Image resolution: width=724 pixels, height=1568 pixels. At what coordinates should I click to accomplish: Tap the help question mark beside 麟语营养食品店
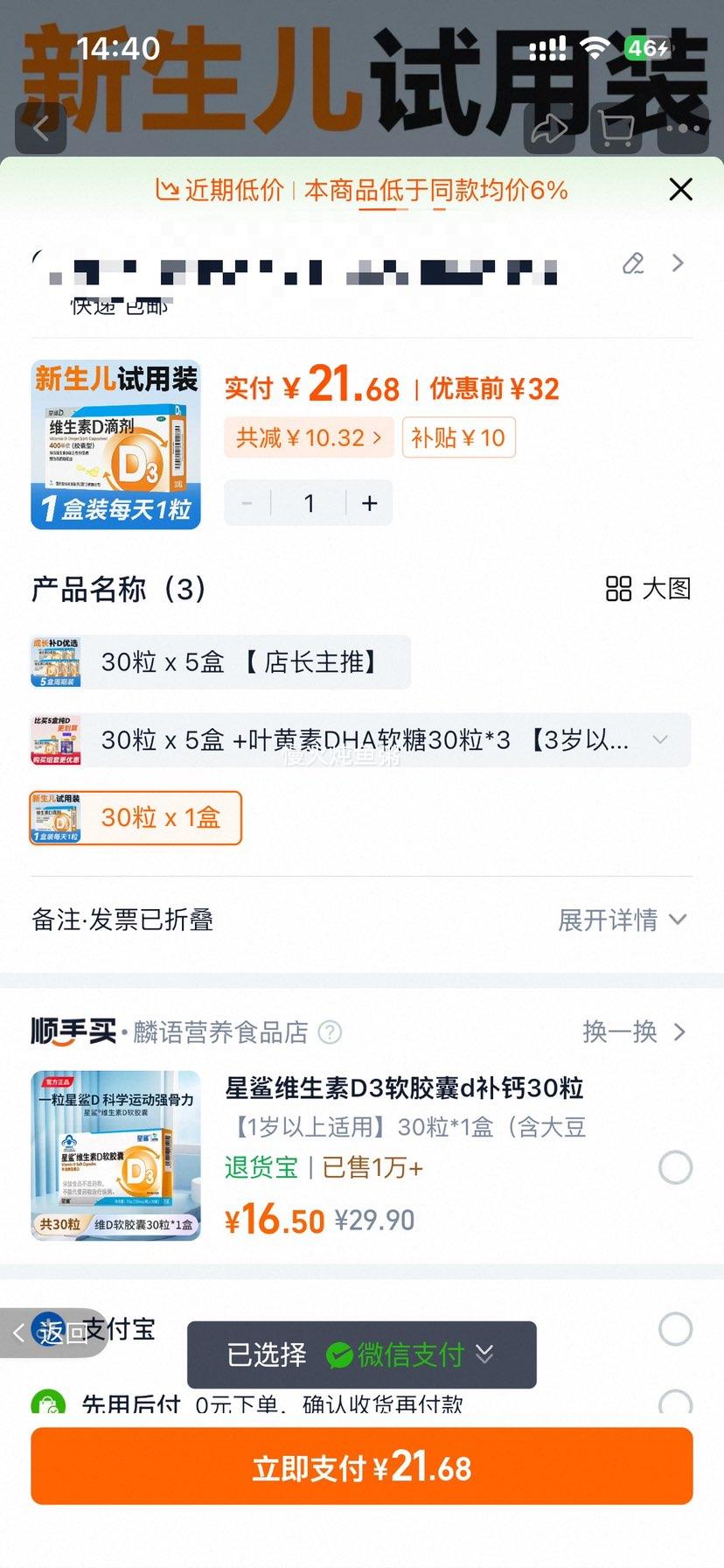330,1032
